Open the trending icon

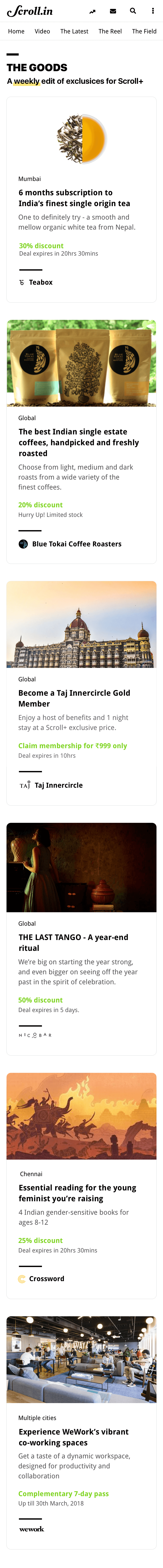click(x=92, y=11)
